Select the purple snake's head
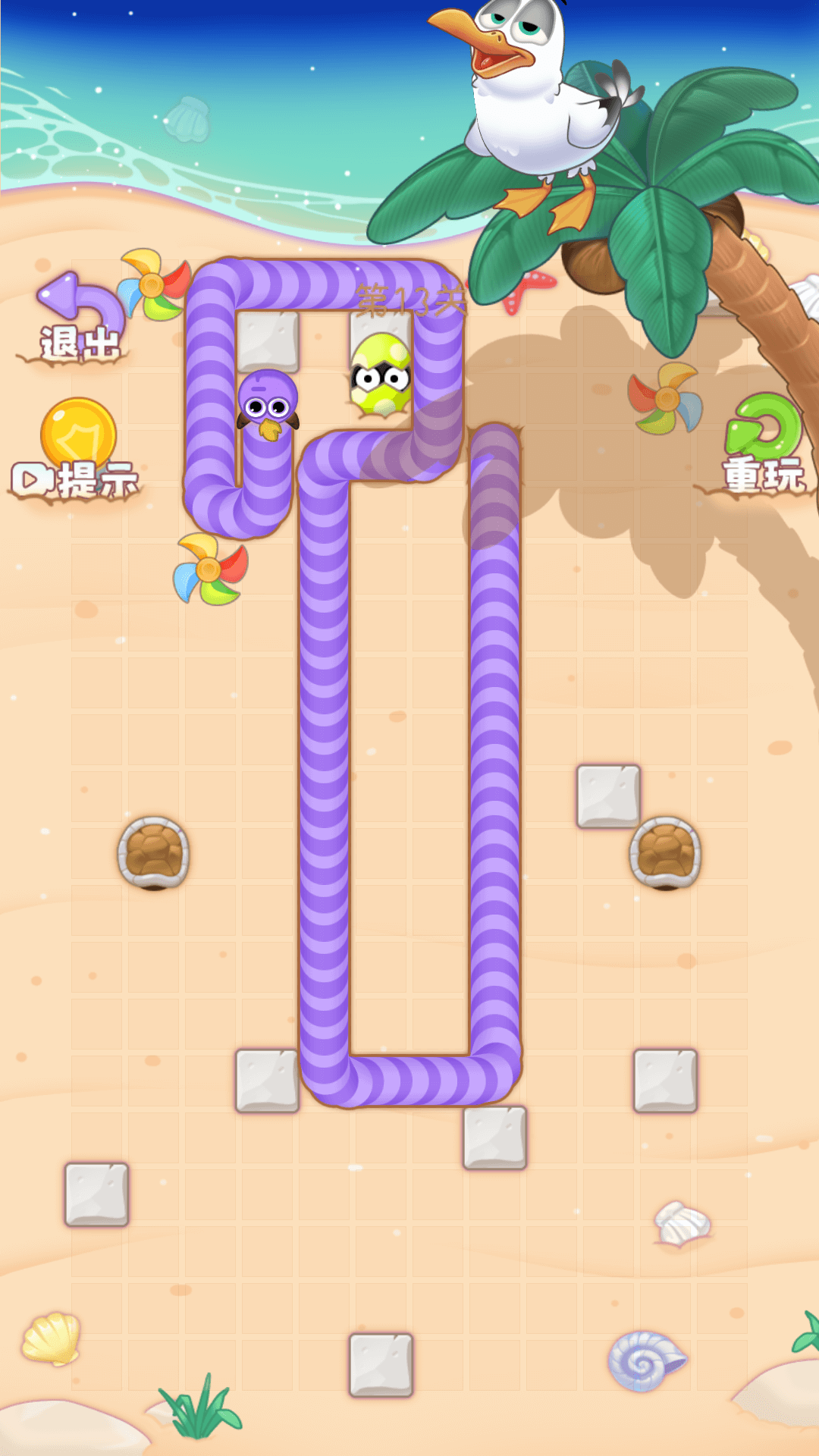The height and width of the screenshot is (1456, 819). pyautogui.click(x=267, y=407)
